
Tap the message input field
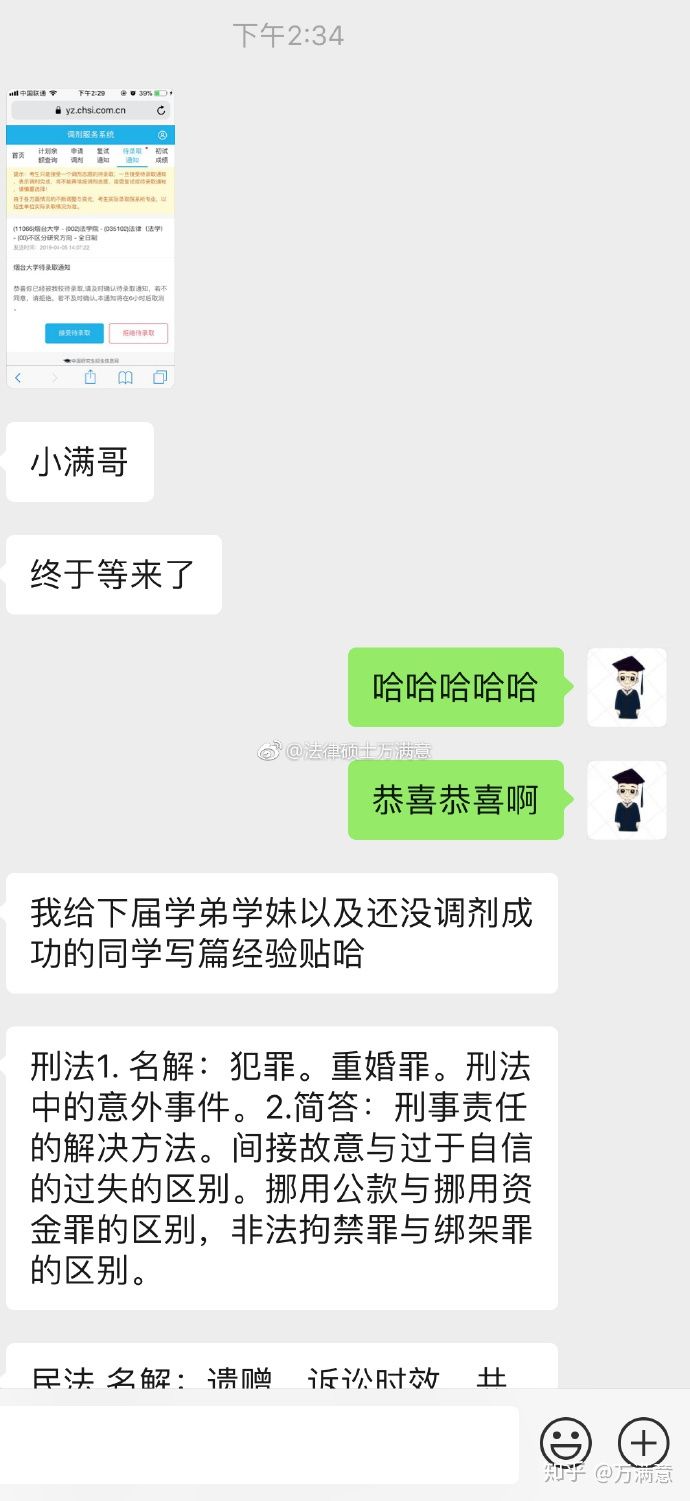coord(258,1444)
